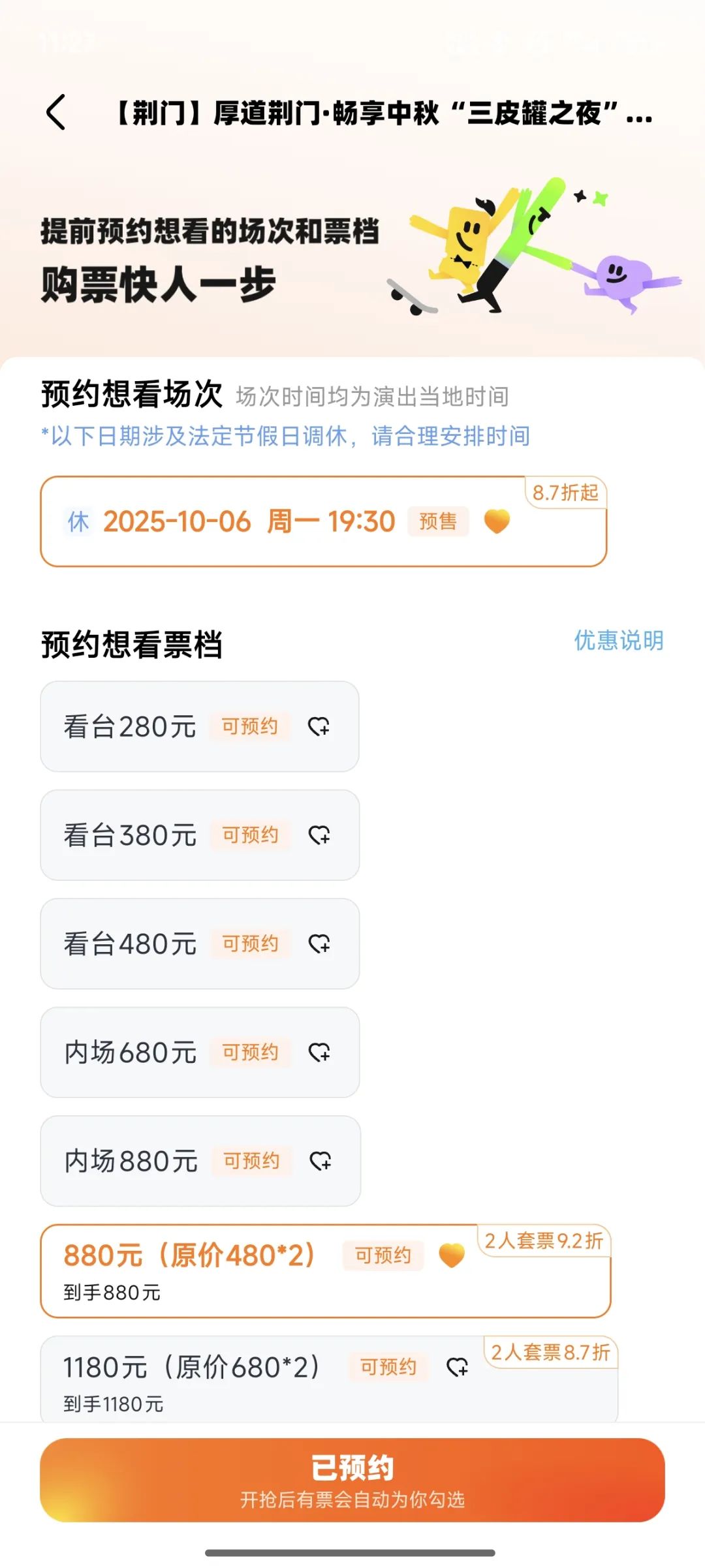The width and height of the screenshot is (705, 1568).
Task: Open the 优惠说明 link
Action: [618, 641]
